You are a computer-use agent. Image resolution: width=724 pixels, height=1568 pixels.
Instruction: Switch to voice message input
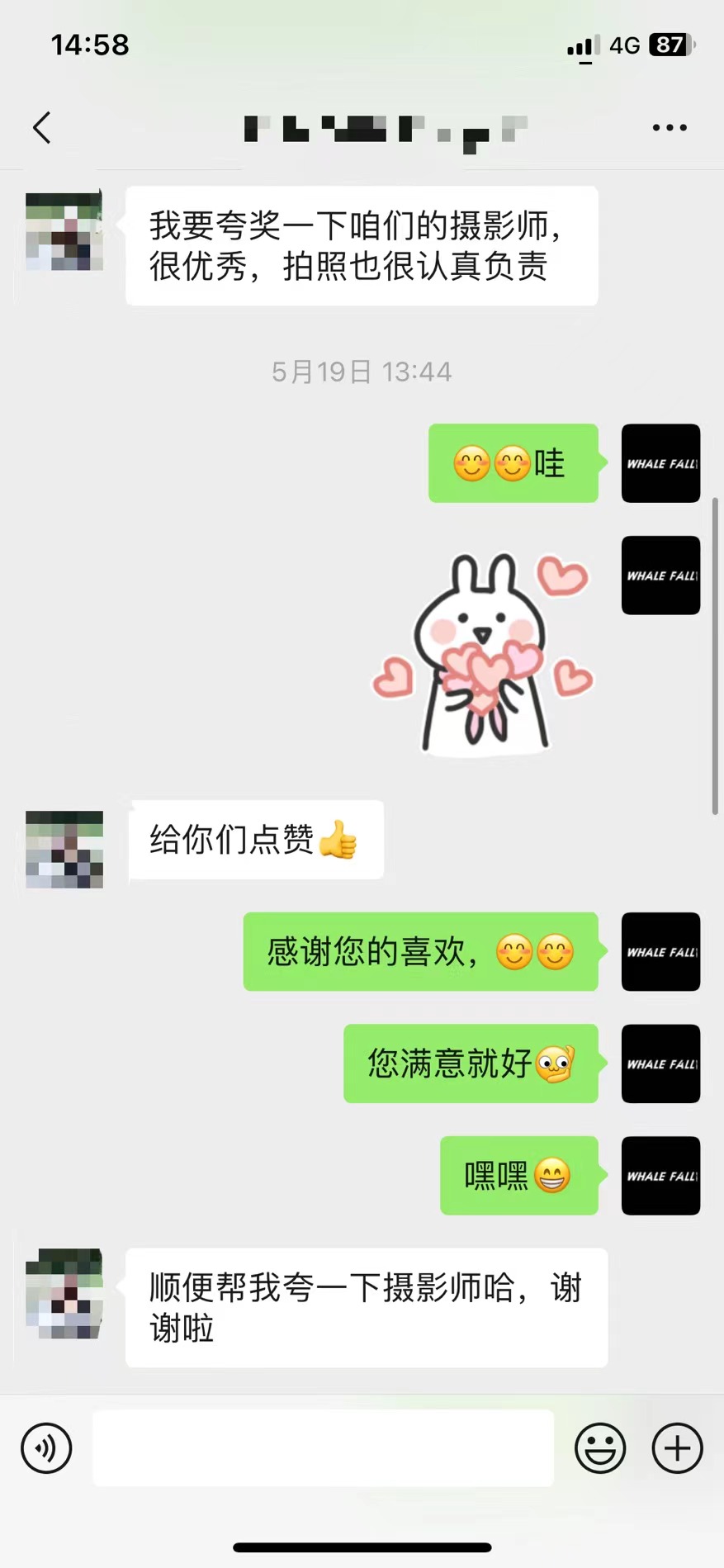coord(46,1447)
